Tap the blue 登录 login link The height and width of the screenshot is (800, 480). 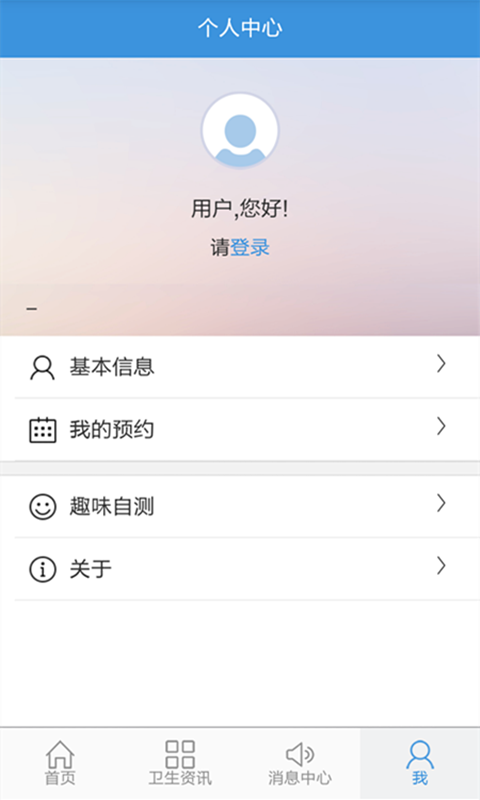250,247
